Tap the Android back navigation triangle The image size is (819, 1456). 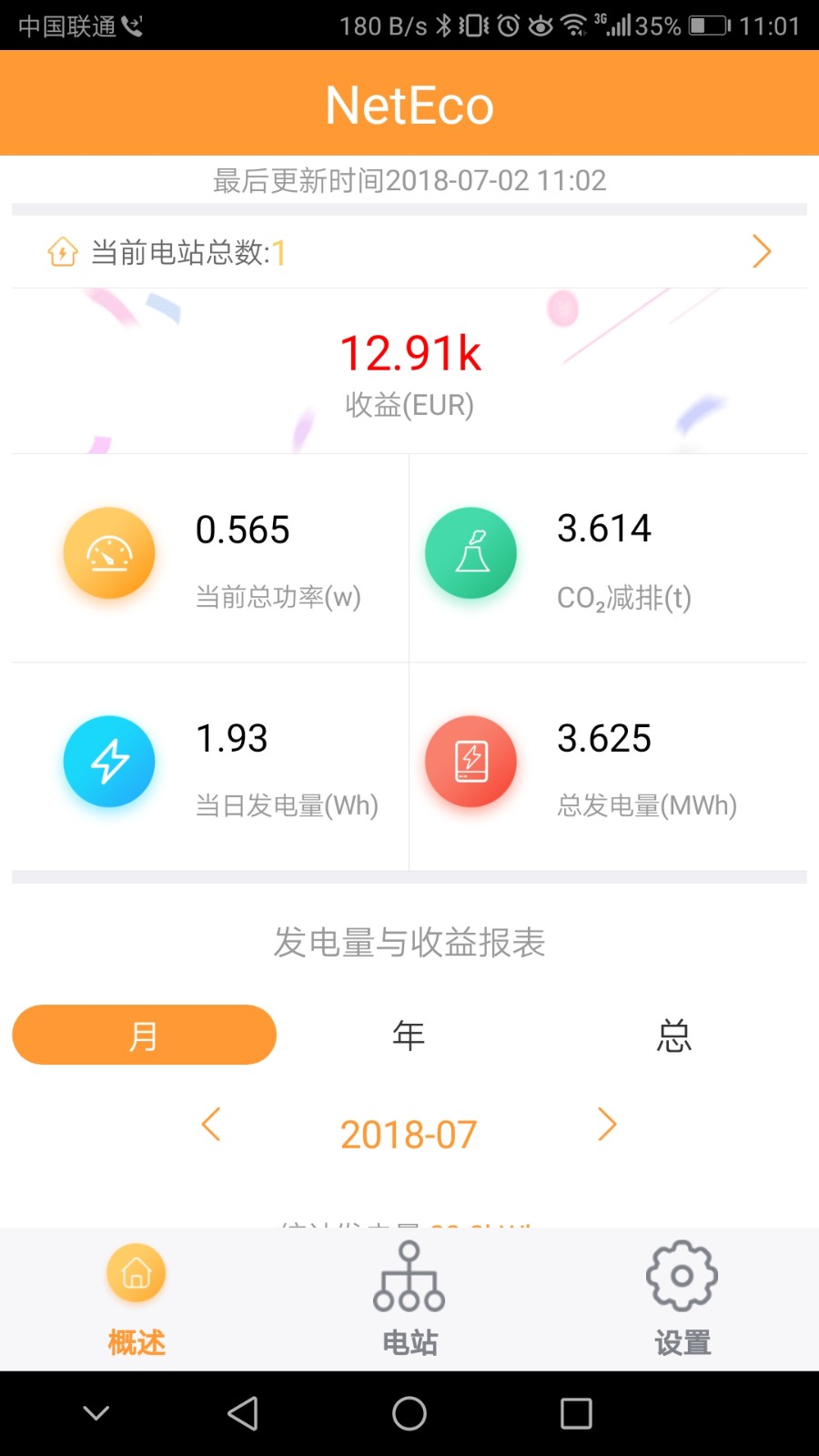[x=244, y=1413]
